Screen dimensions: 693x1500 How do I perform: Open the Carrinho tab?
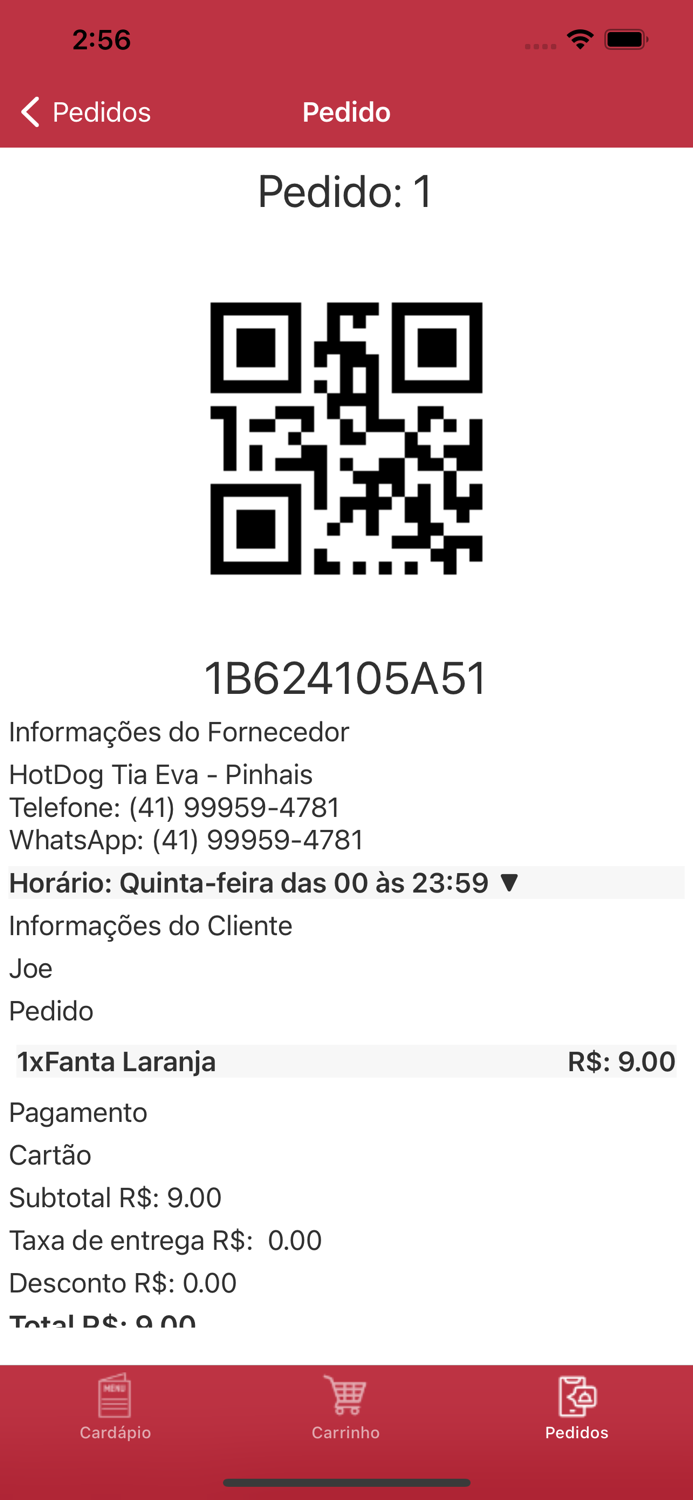point(345,1406)
